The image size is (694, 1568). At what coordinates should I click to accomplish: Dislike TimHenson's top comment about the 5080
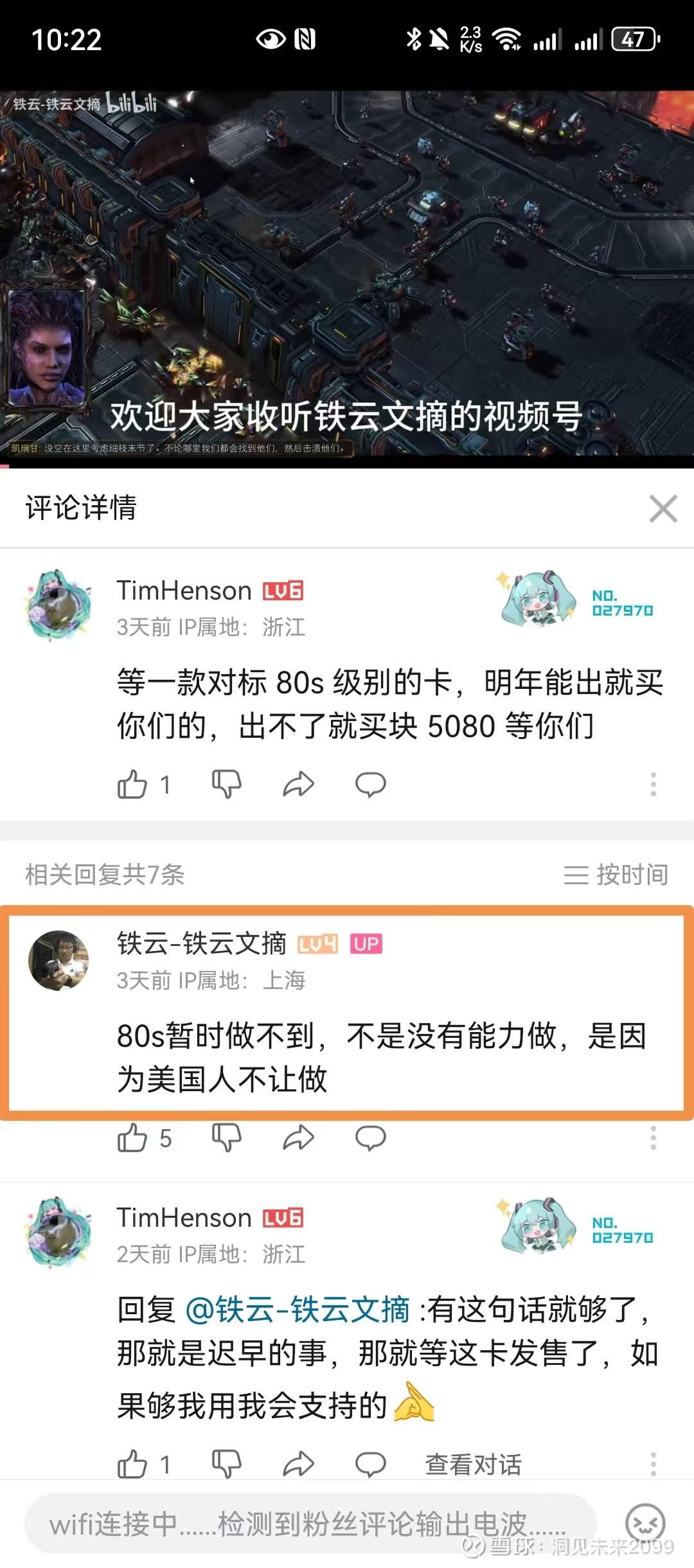(226, 785)
